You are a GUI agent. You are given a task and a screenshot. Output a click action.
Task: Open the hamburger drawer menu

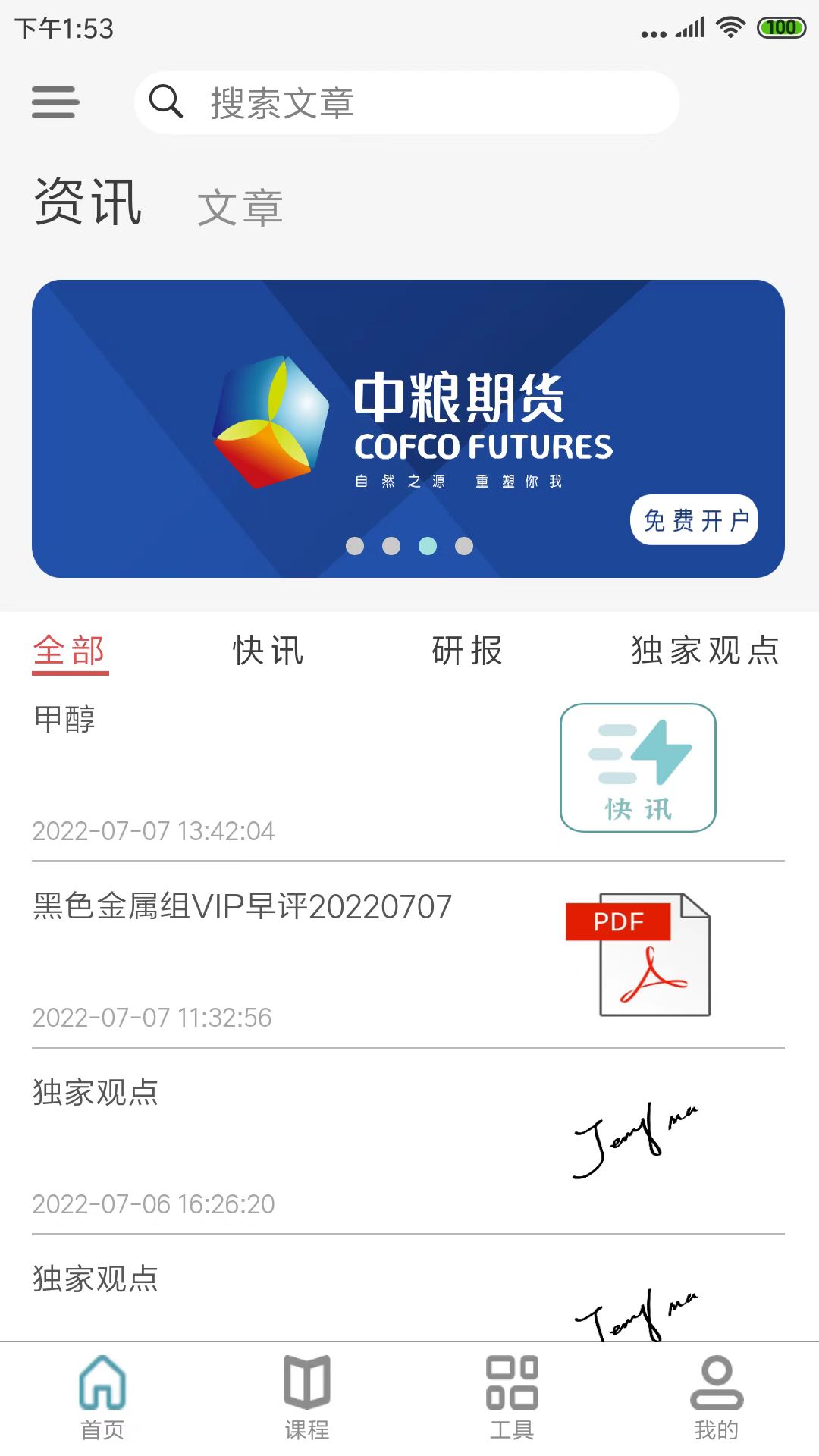55,102
